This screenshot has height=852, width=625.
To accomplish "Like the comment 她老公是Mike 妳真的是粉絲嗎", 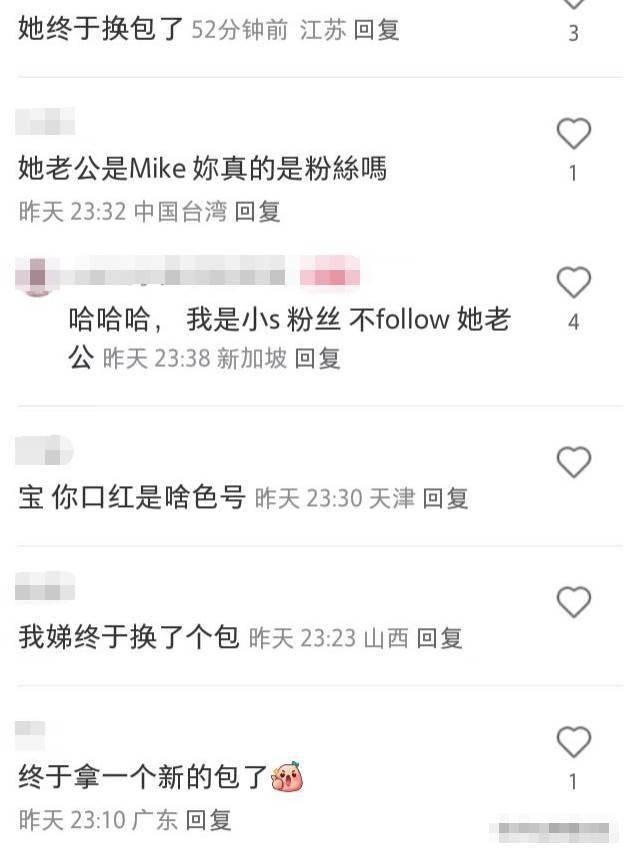I will 573,134.
